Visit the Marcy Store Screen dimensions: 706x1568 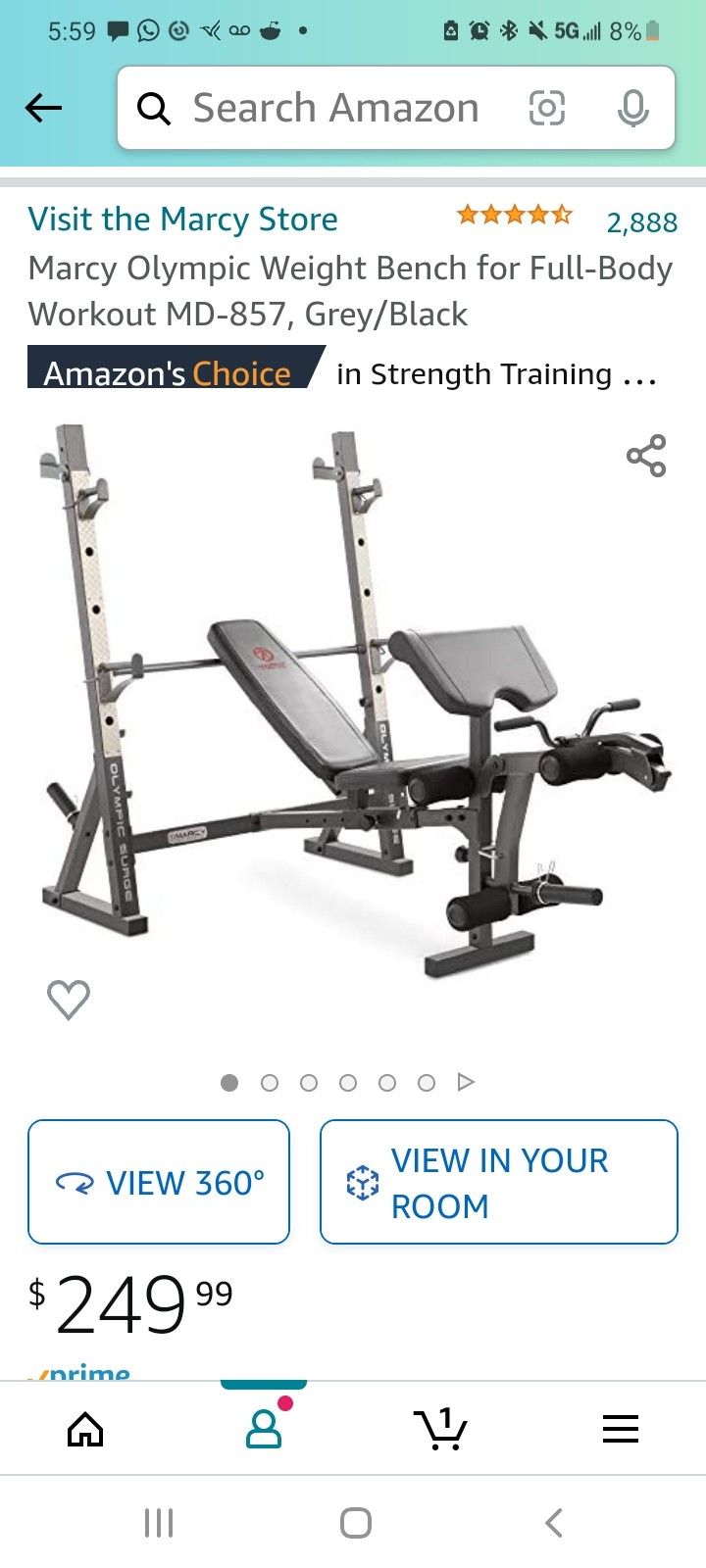click(182, 219)
